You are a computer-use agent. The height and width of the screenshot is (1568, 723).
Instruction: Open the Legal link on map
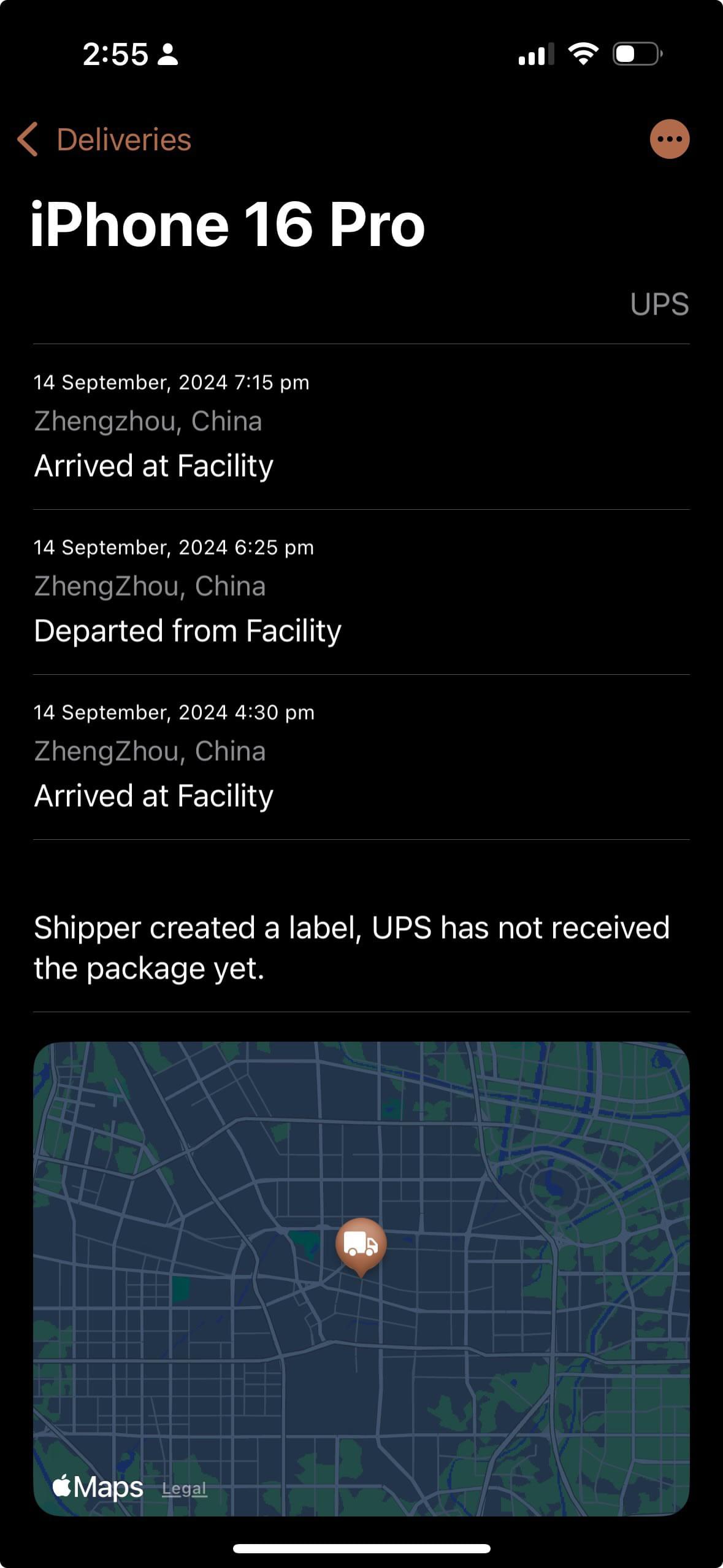[x=184, y=1489]
